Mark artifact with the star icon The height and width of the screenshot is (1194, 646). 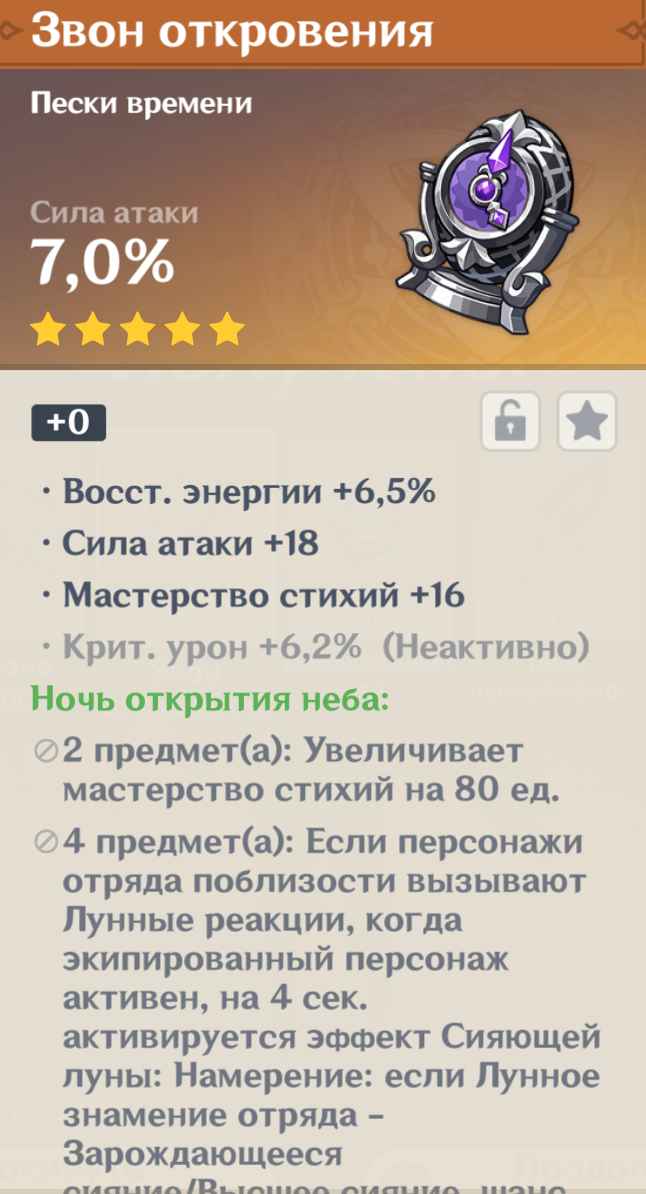click(x=587, y=421)
